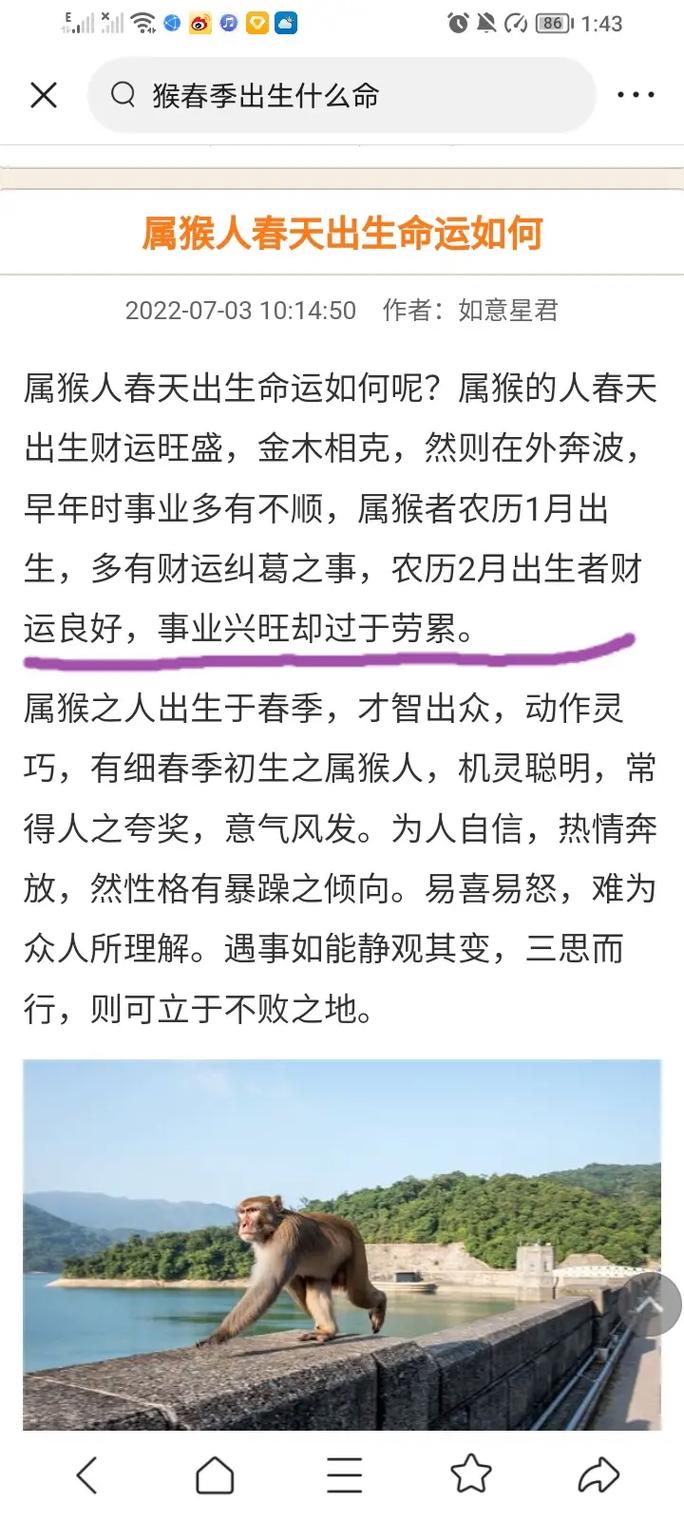
Task: Share this article using the arrow icon
Action: [x=598, y=1475]
